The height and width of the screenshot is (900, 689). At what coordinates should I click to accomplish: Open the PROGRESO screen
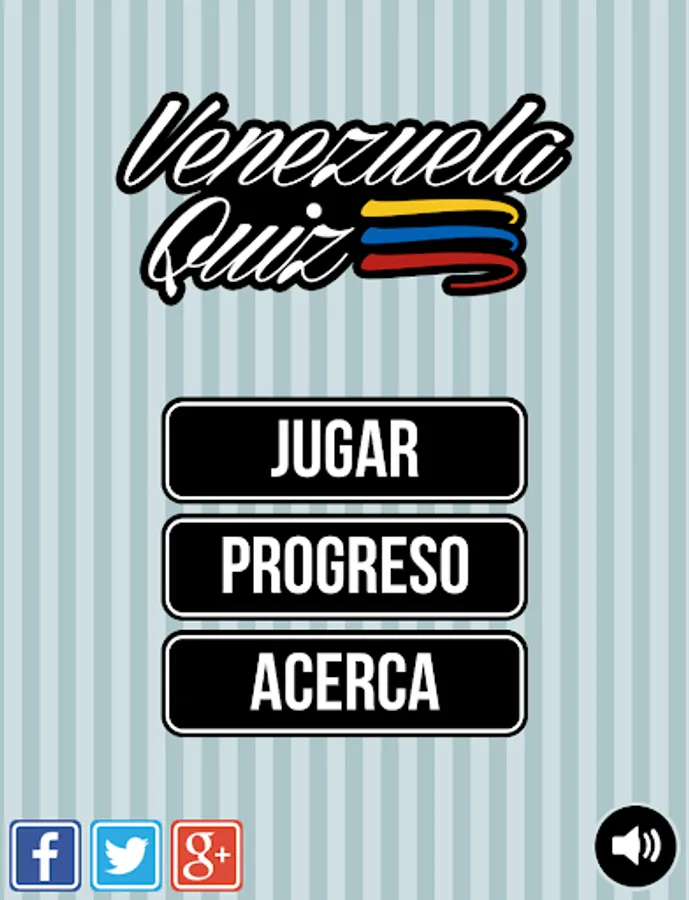[344, 567]
